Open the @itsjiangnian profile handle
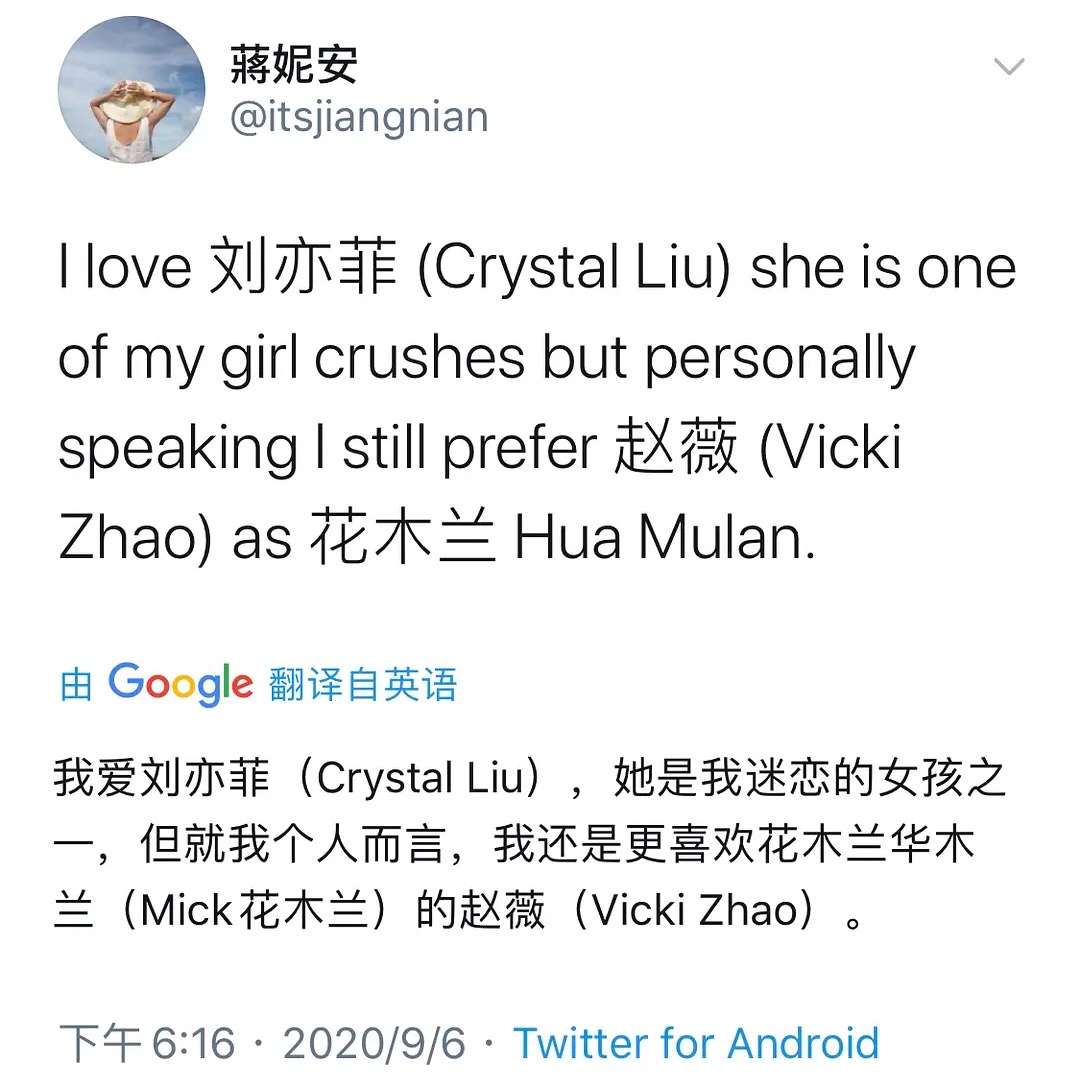Image resolution: width=1080 pixels, height=1080 pixels. click(x=359, y=118)
